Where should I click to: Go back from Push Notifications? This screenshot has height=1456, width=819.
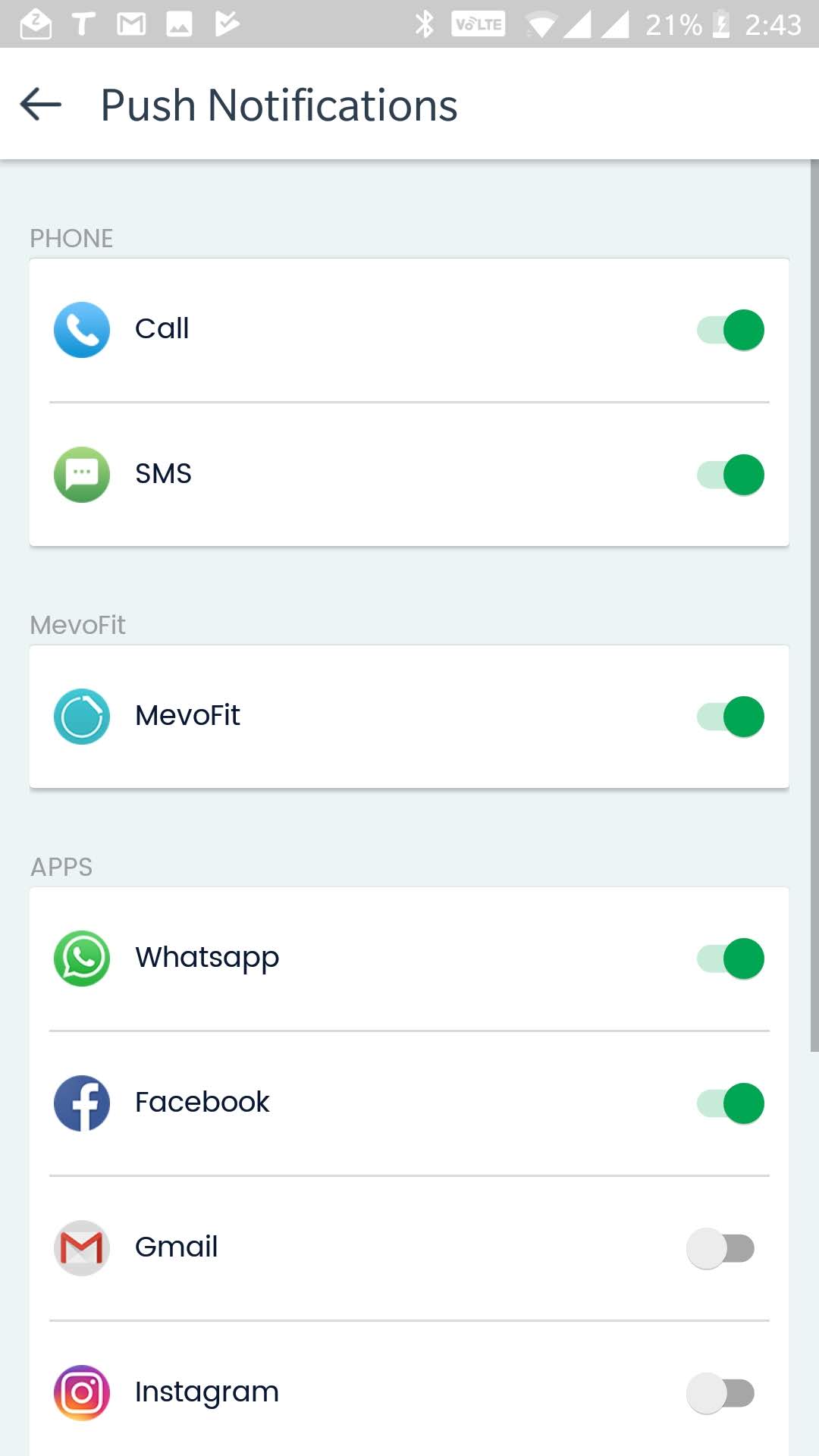[x=41, y=104]
